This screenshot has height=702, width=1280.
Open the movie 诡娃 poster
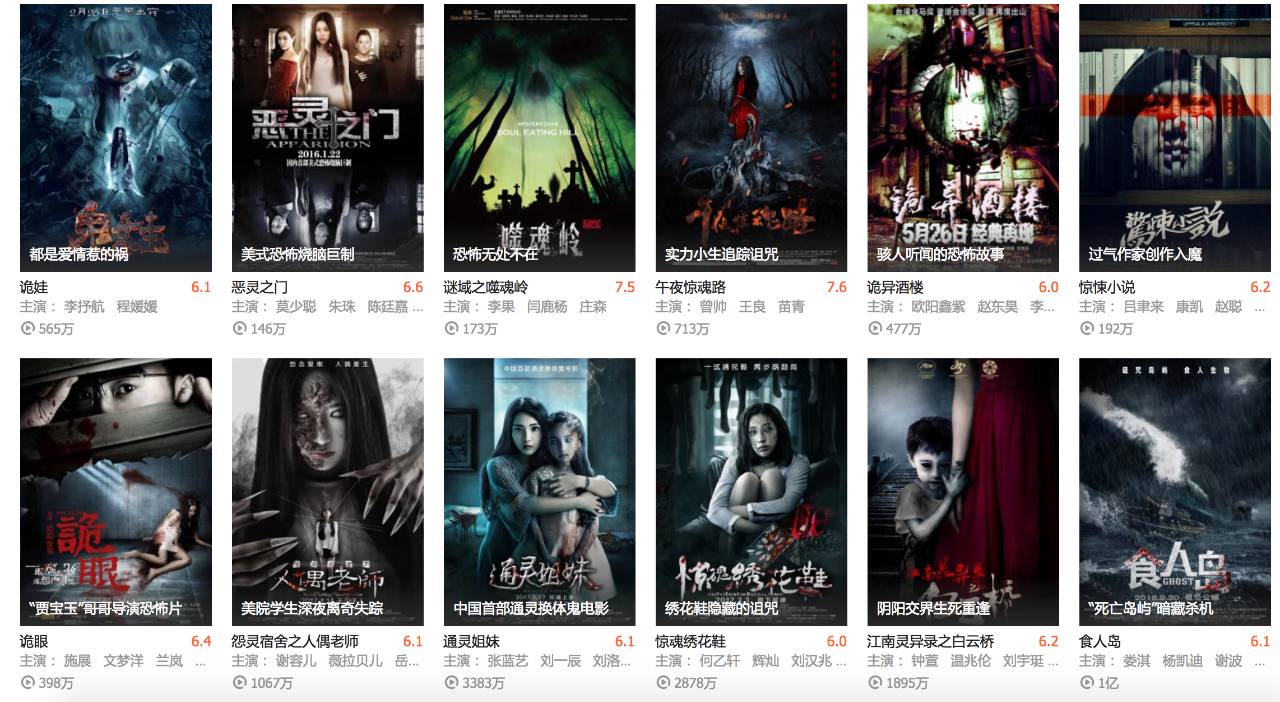coord(116,137)
